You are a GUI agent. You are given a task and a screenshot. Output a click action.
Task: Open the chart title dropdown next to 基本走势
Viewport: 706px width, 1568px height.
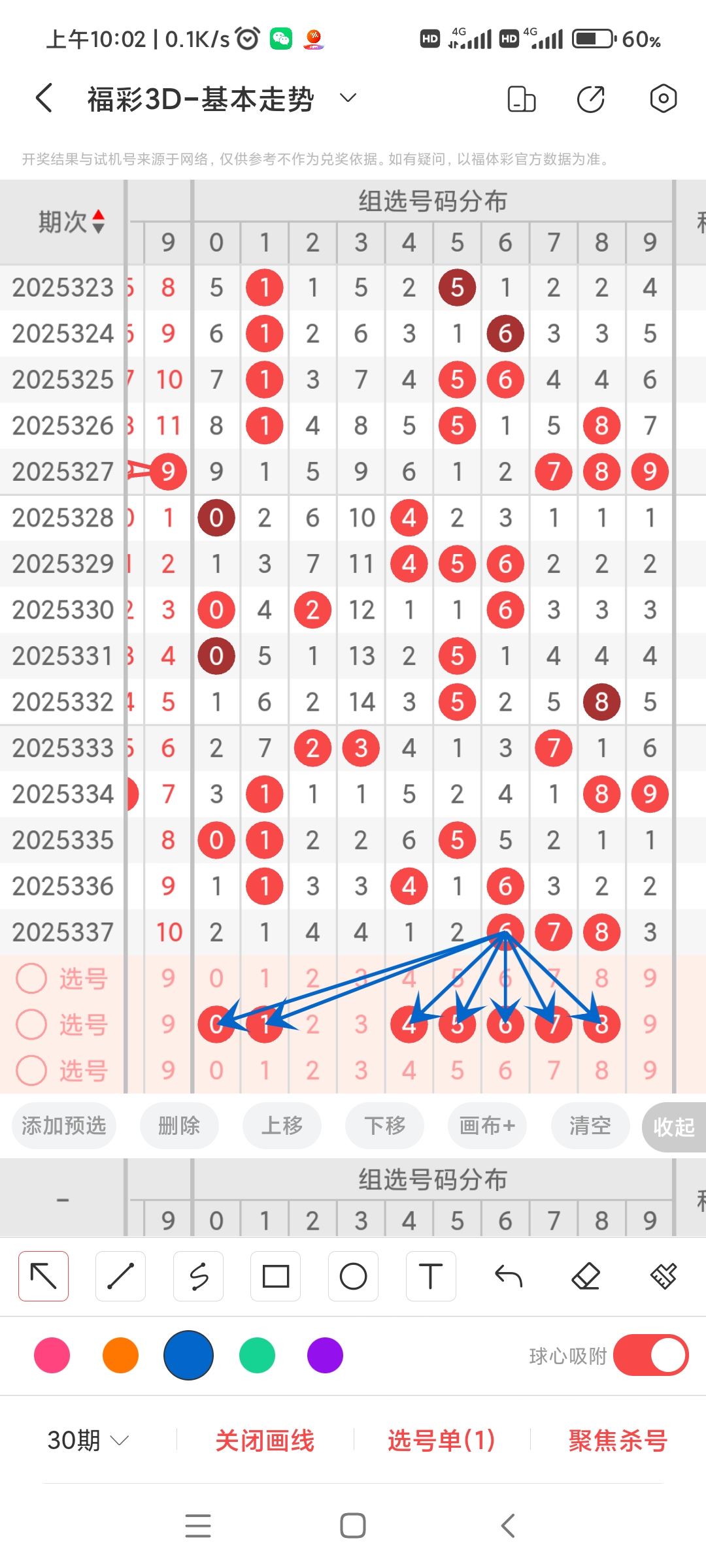(348, 98)
